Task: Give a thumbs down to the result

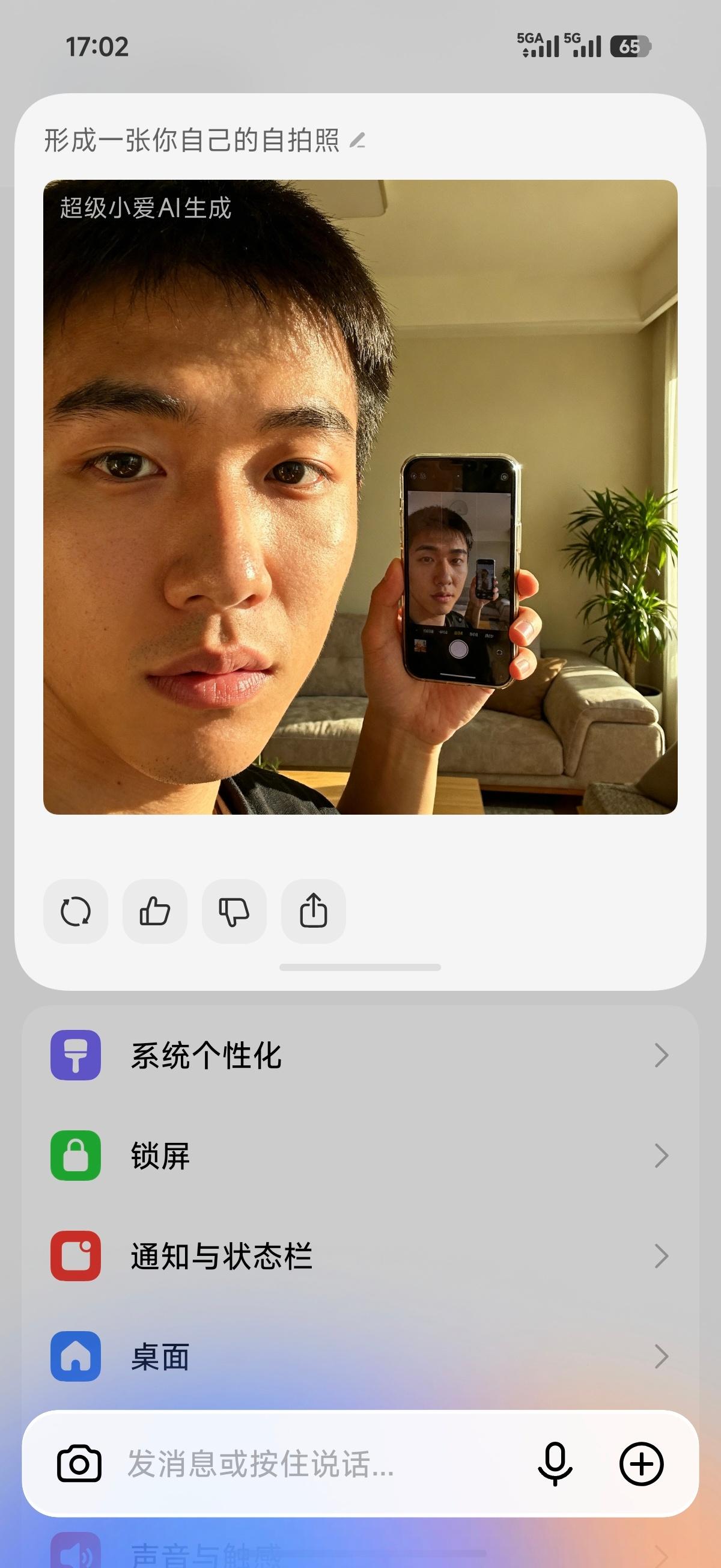Action: [234, 911]
